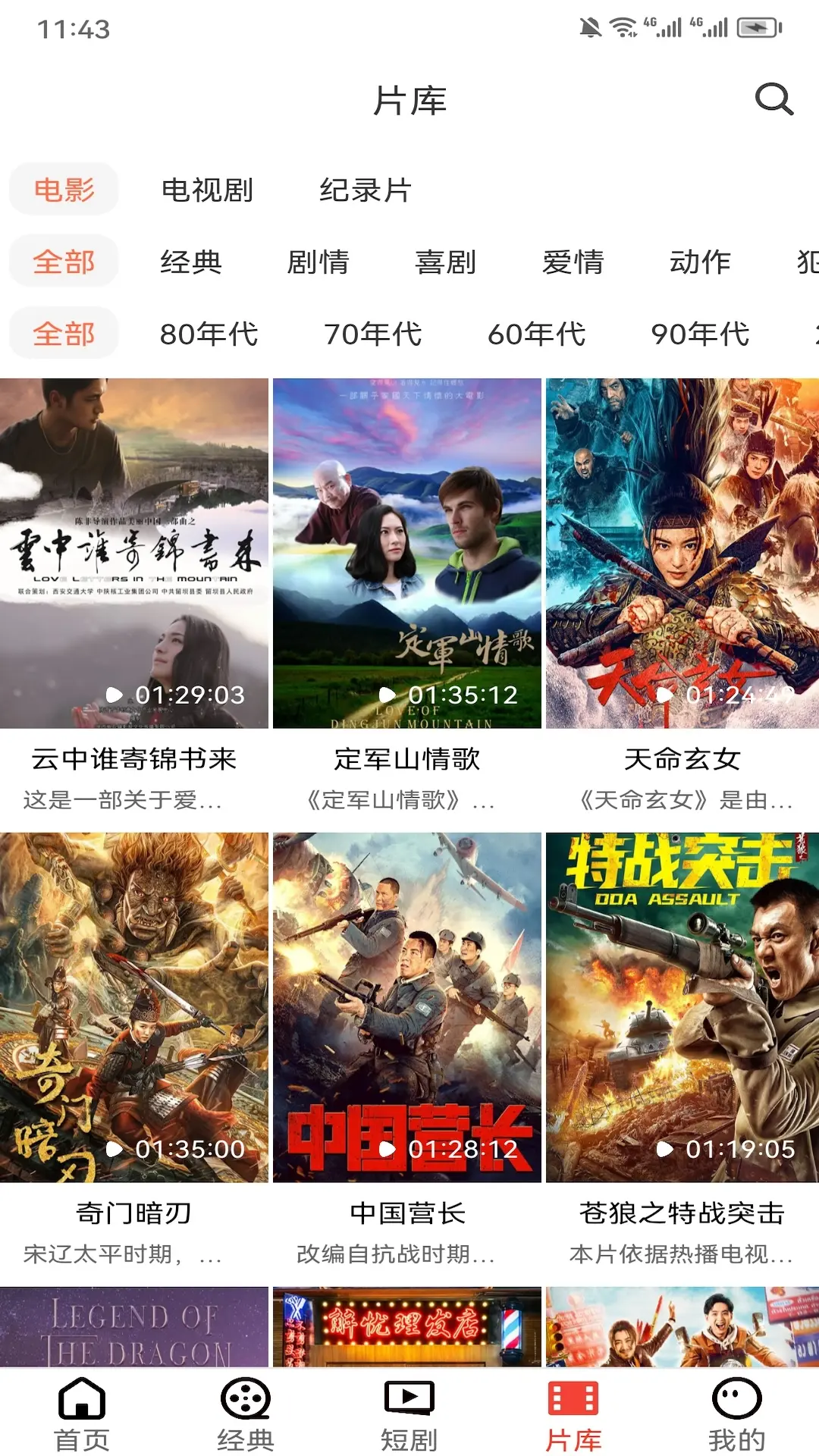Viewport: 819px width, 1456px height.
Task: Filter by 喜剧 genre
Action: pyautogui.click(x=446, y=262)
